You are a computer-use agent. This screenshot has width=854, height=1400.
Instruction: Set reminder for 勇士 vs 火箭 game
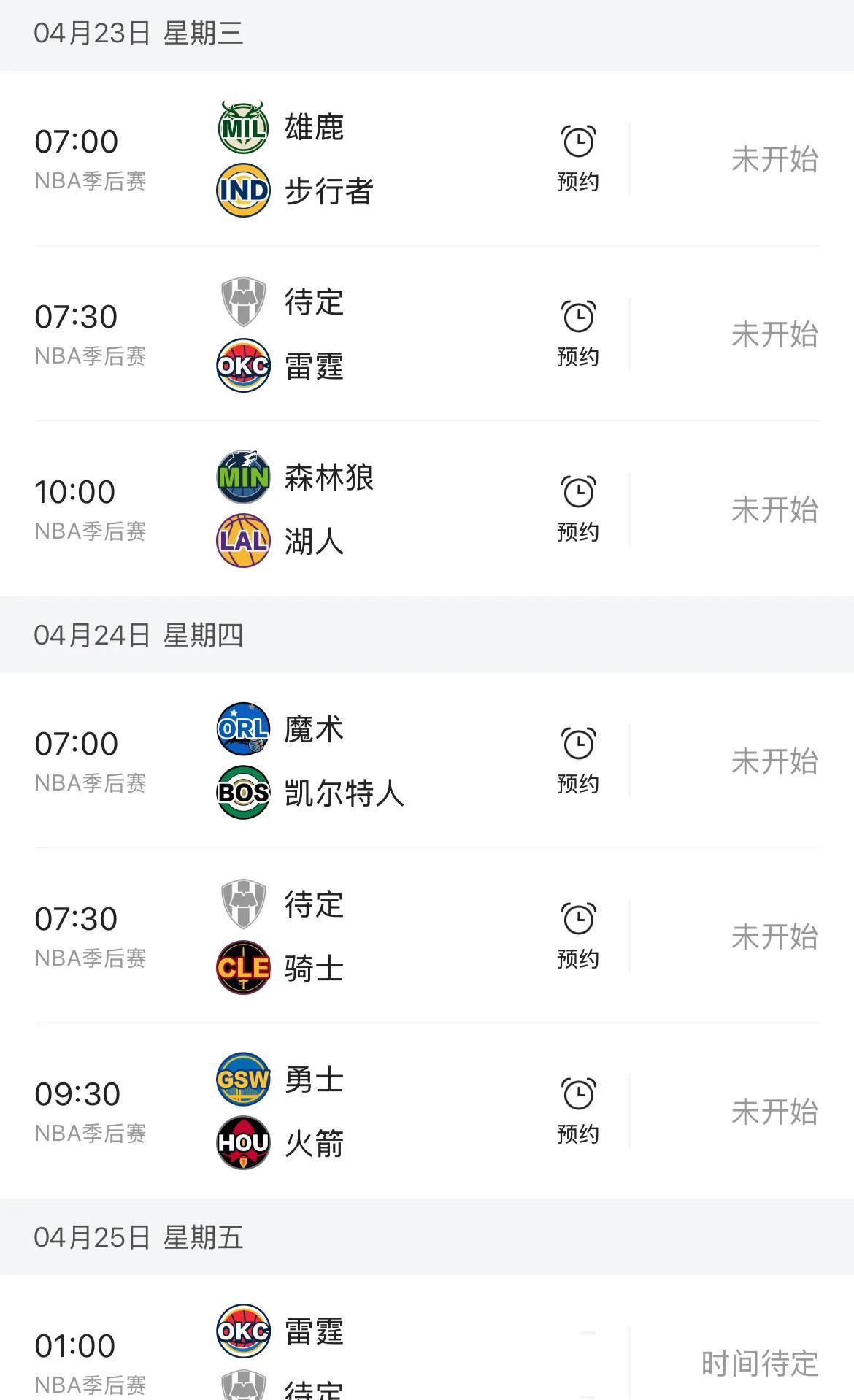point(578,1111)
